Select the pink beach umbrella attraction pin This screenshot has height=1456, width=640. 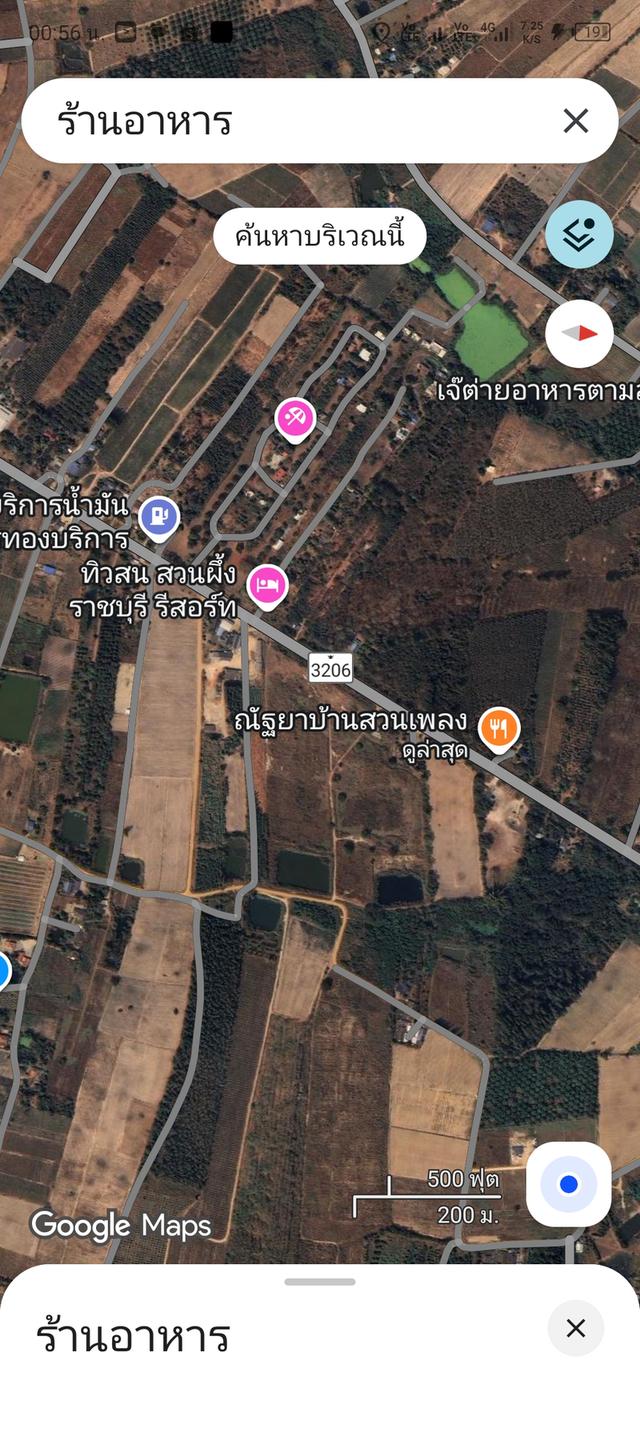coord(295,417)
